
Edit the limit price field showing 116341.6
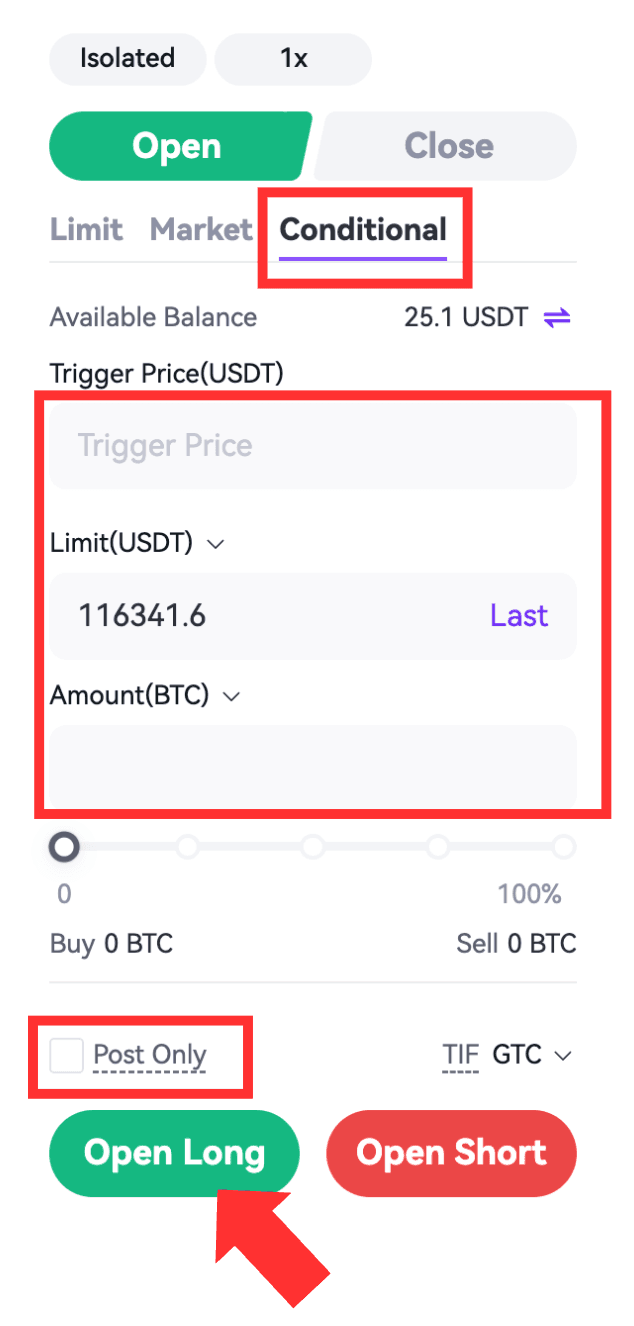point(260,615)
